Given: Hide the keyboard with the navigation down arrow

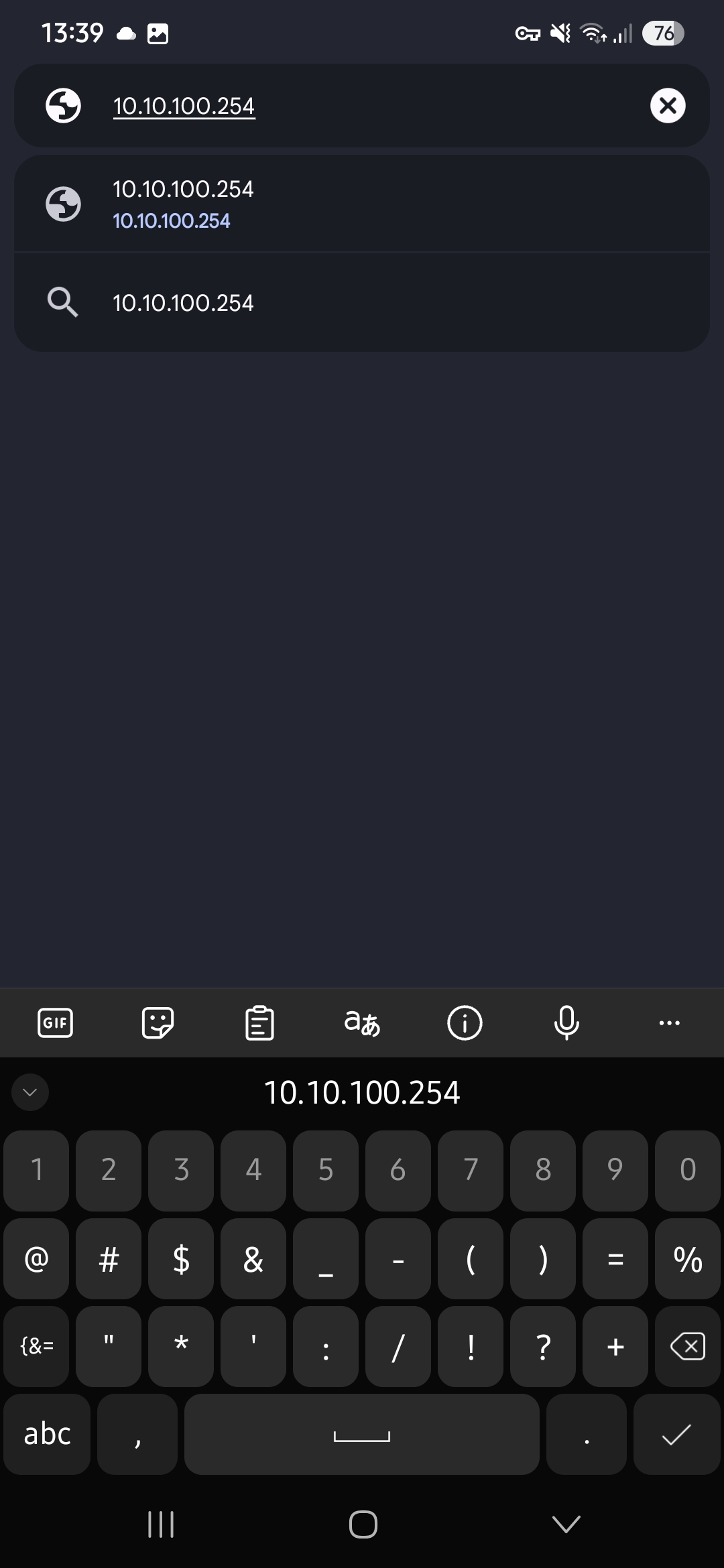Looking at the screenshot, I should click(566, 1524).
